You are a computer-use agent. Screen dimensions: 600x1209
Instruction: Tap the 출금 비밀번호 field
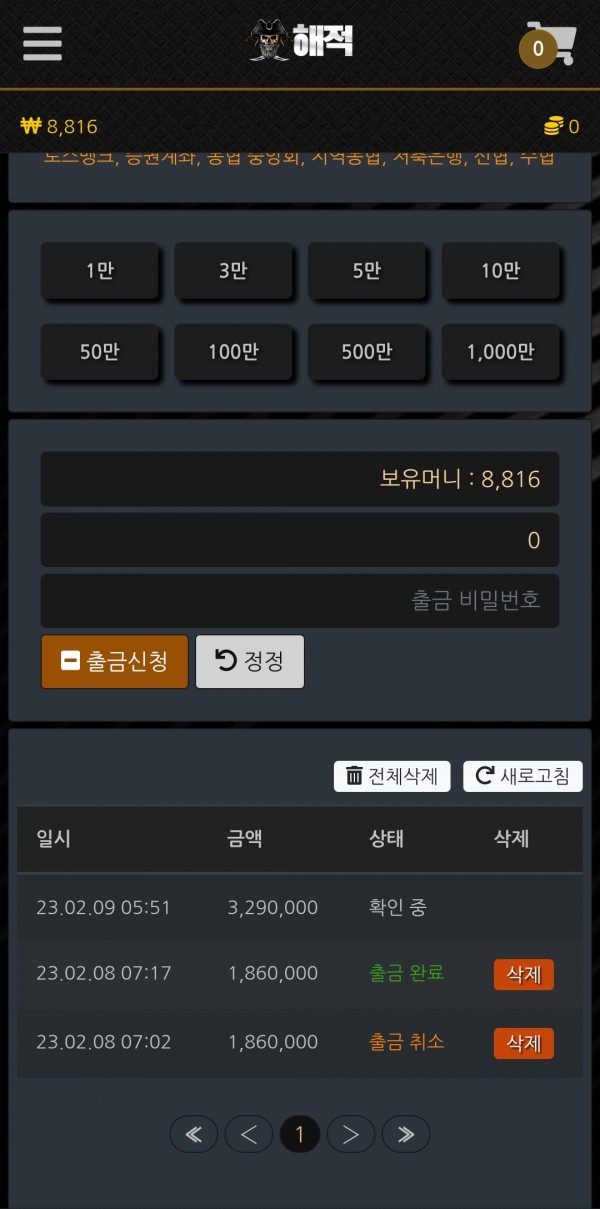point(299,601)
